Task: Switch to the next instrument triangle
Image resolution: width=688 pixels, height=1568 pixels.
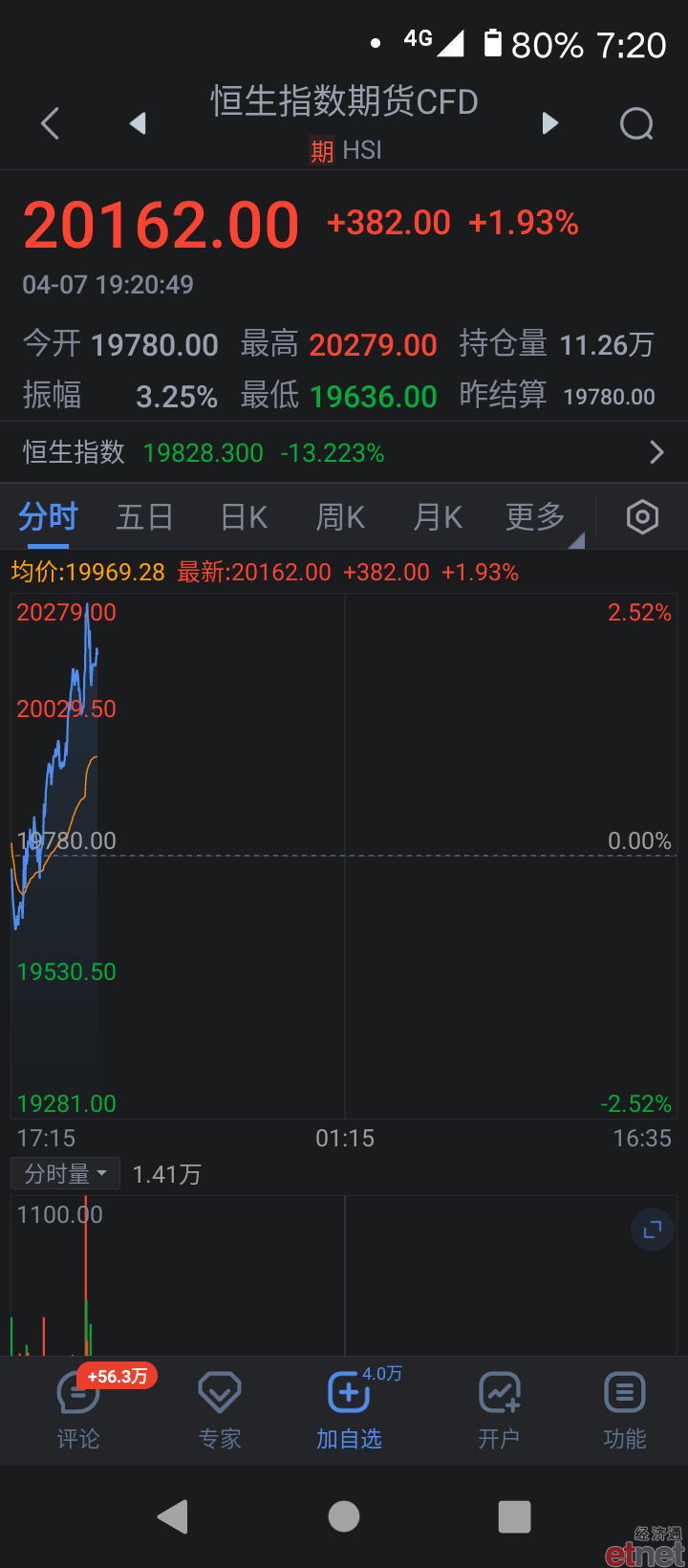Action: tap(549, 123)
